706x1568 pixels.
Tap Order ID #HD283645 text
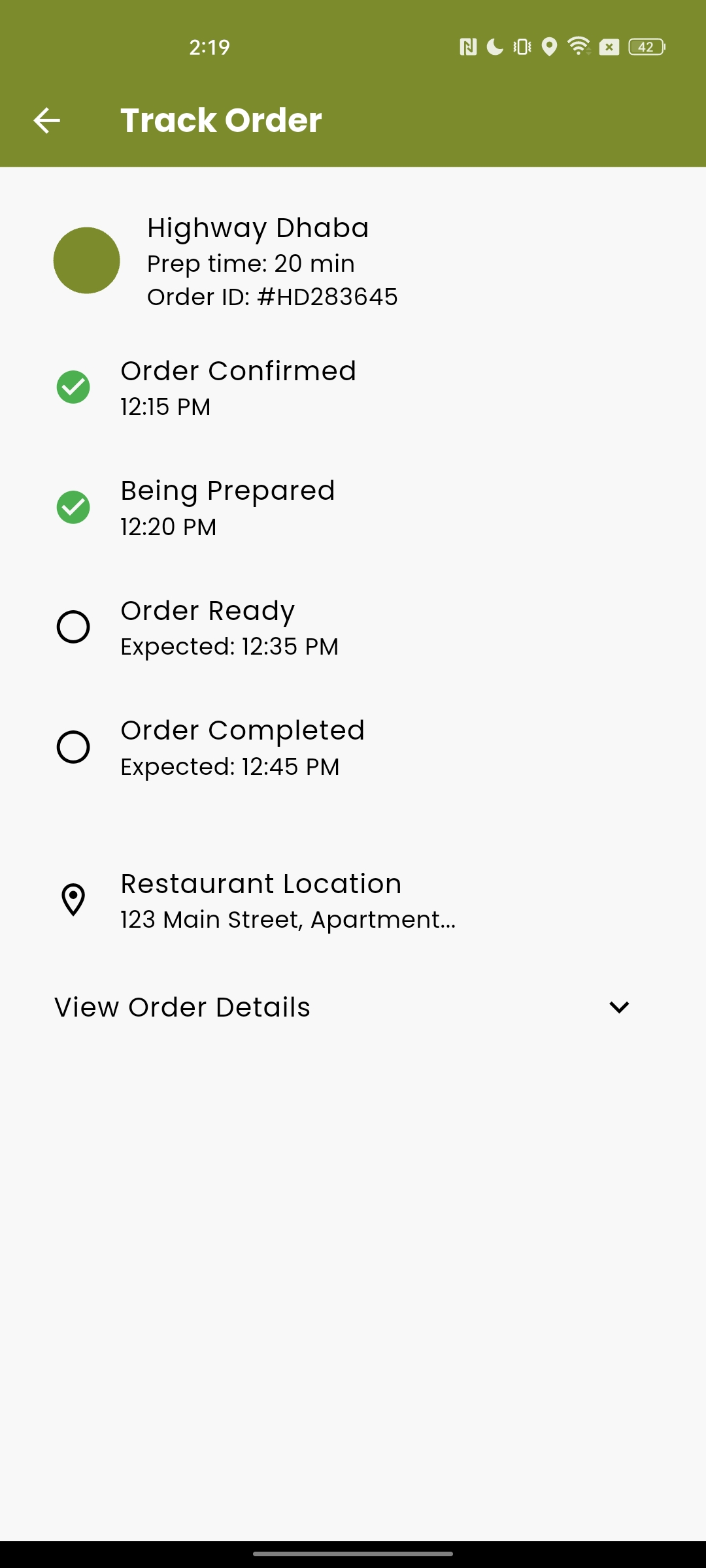273,296
